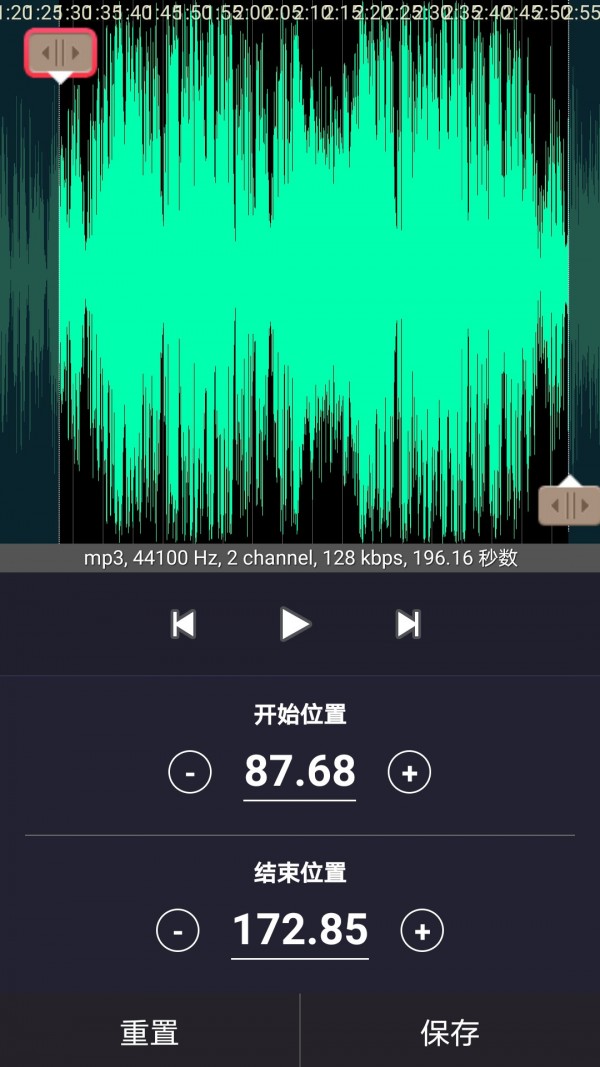Decrease the 结束位置 end time

coord(178,931)
